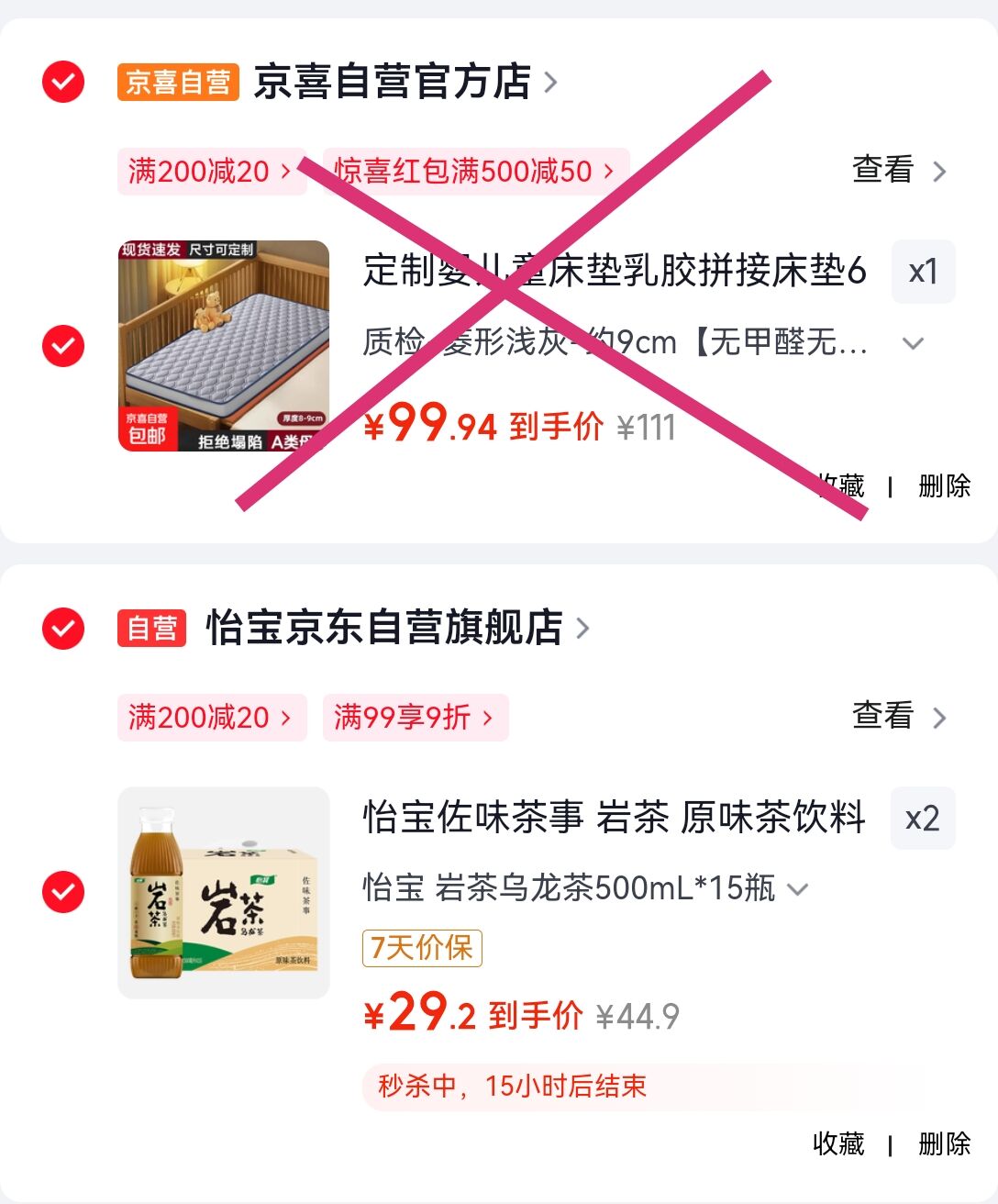Uncheck the 怡宝京东自营旗舰店 store checkbox
This screenshot has width=998, height=1204.
point(63,629)
